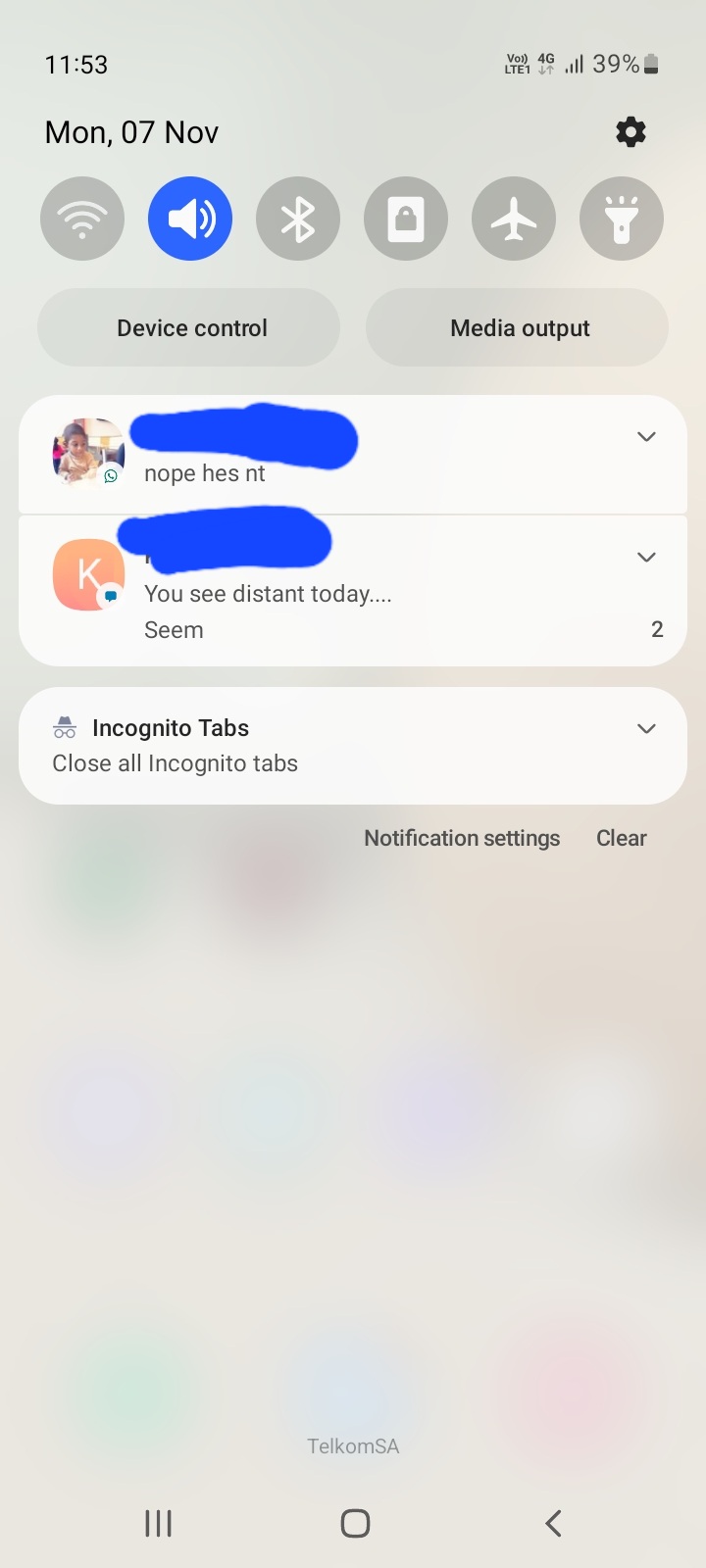Toggle the screen rotation lock
This screenshot has width=706, height=1568.
[x=406, y=219]
